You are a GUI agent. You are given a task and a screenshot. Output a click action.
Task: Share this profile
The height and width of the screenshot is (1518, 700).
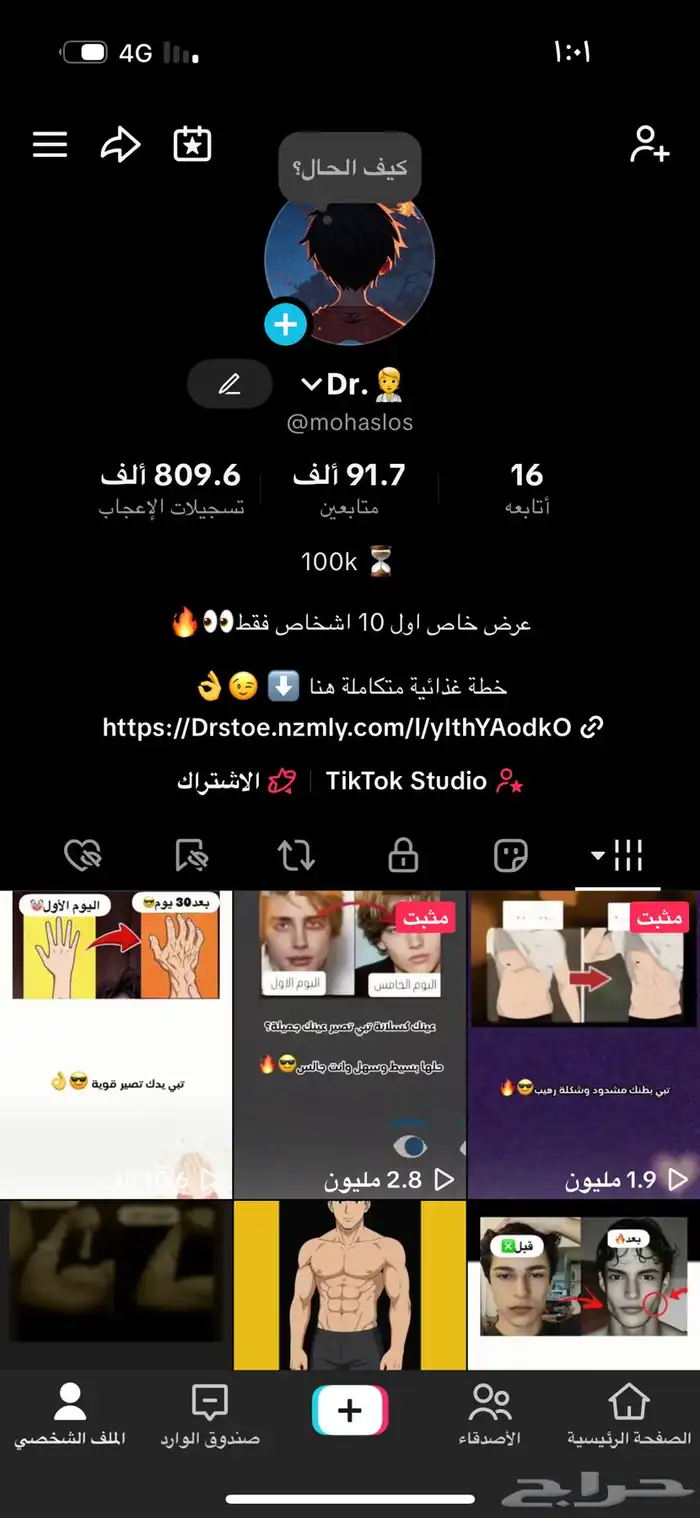click(x=120, y=146)
